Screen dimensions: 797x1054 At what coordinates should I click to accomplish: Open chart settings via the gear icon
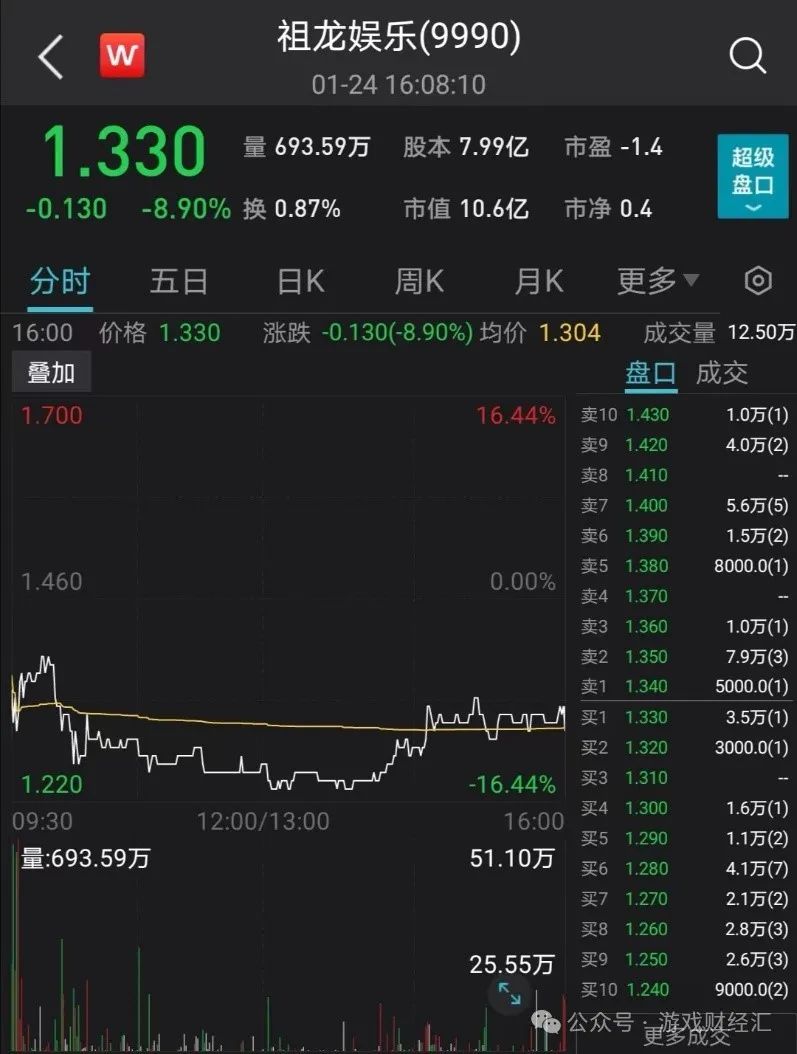[757, 281]
